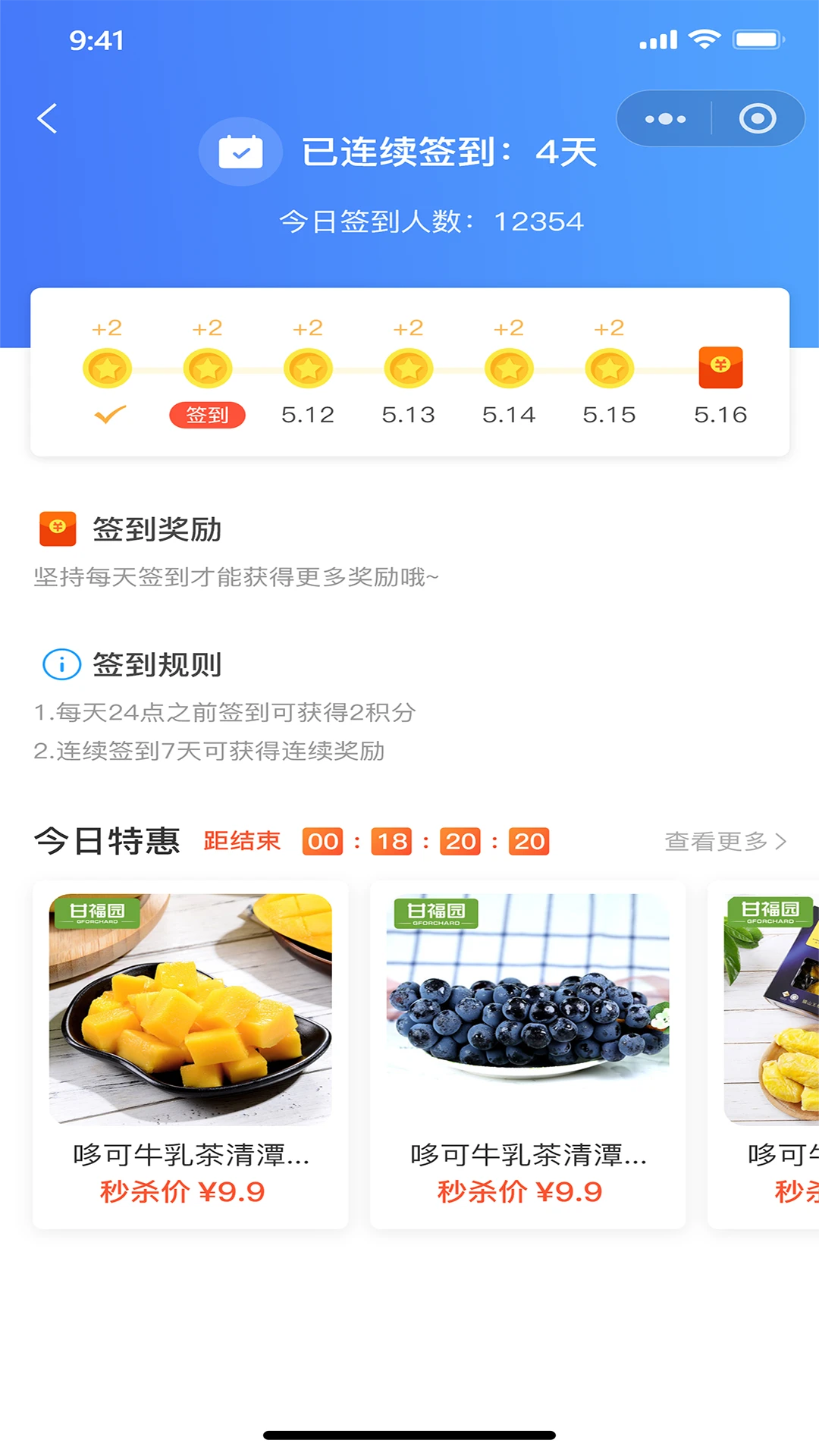The height and width of the screenshot is (1456, 819).
Task: Tap the capsule close circle button top right
Action: [757, 118]
